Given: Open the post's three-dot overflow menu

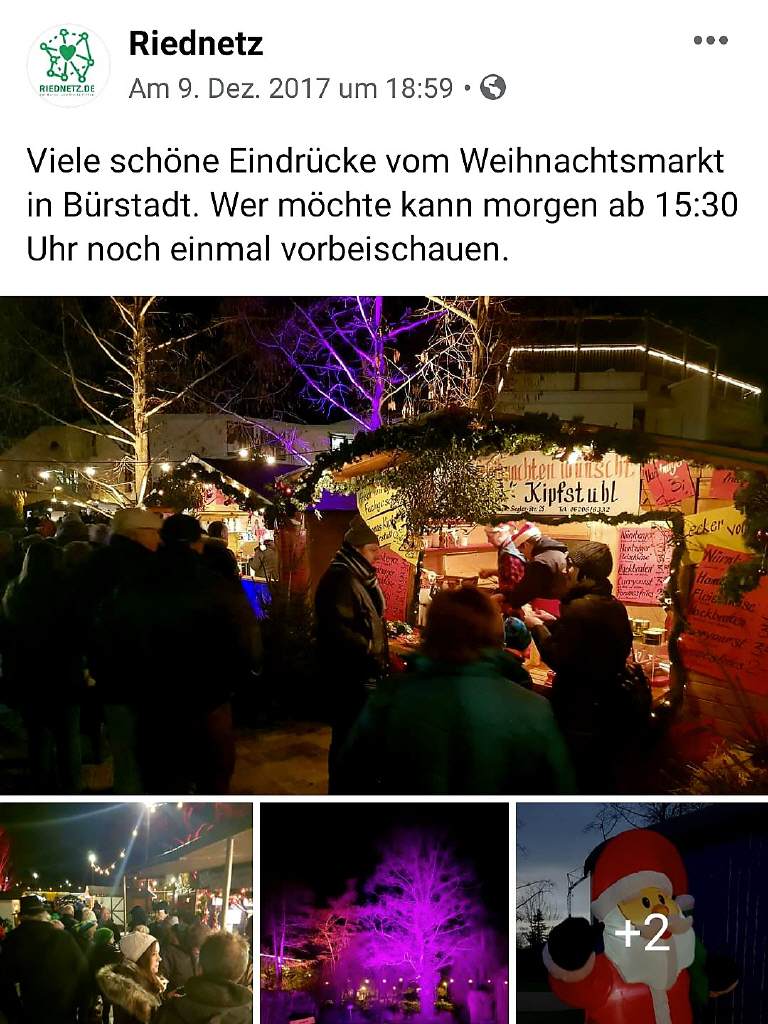Looking at the screenshot, I should pos(710,41).
